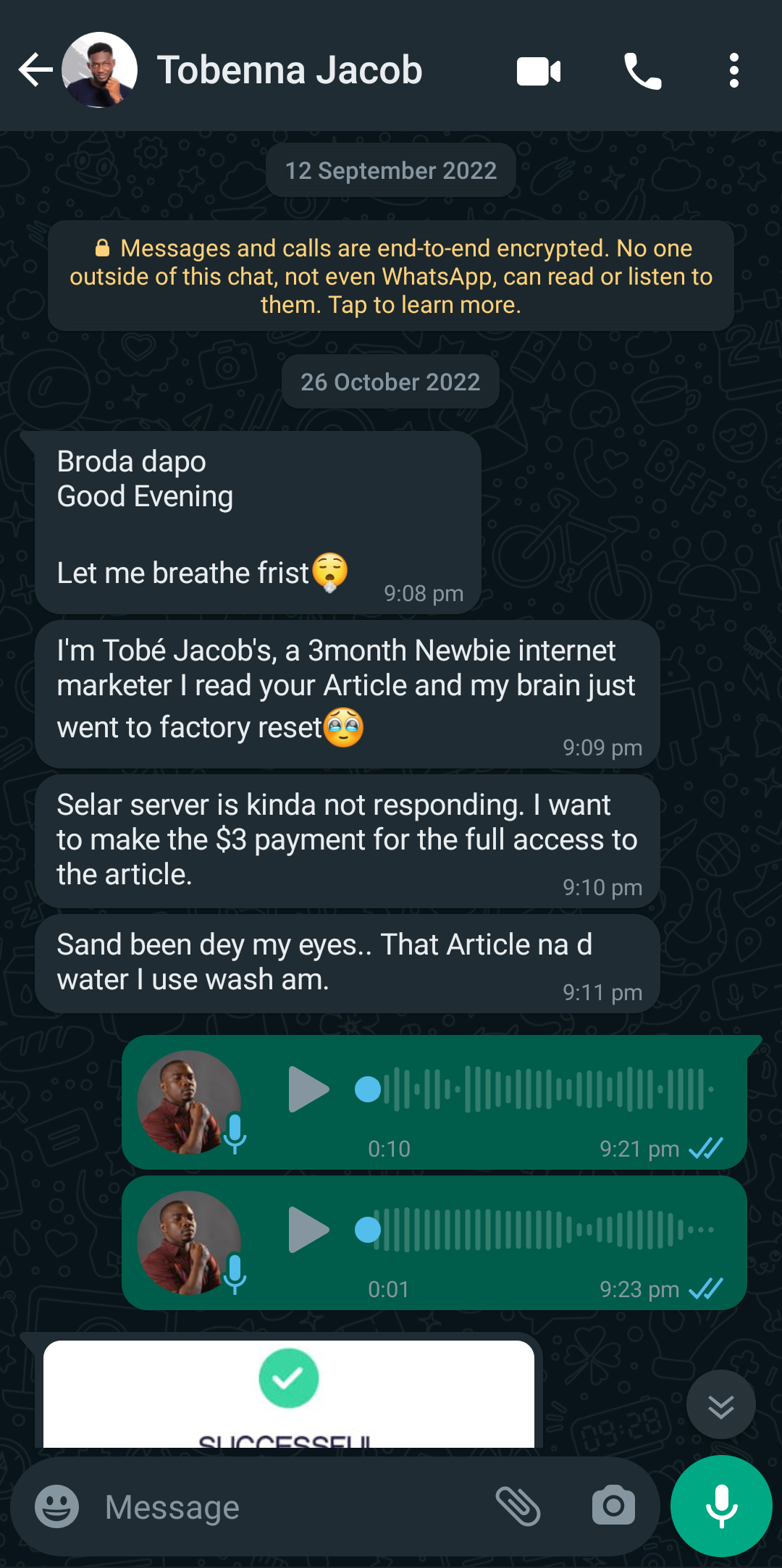Jump to the latest messages
The height and width of the screenshot is (1568, 782).
click(720, 1405)
